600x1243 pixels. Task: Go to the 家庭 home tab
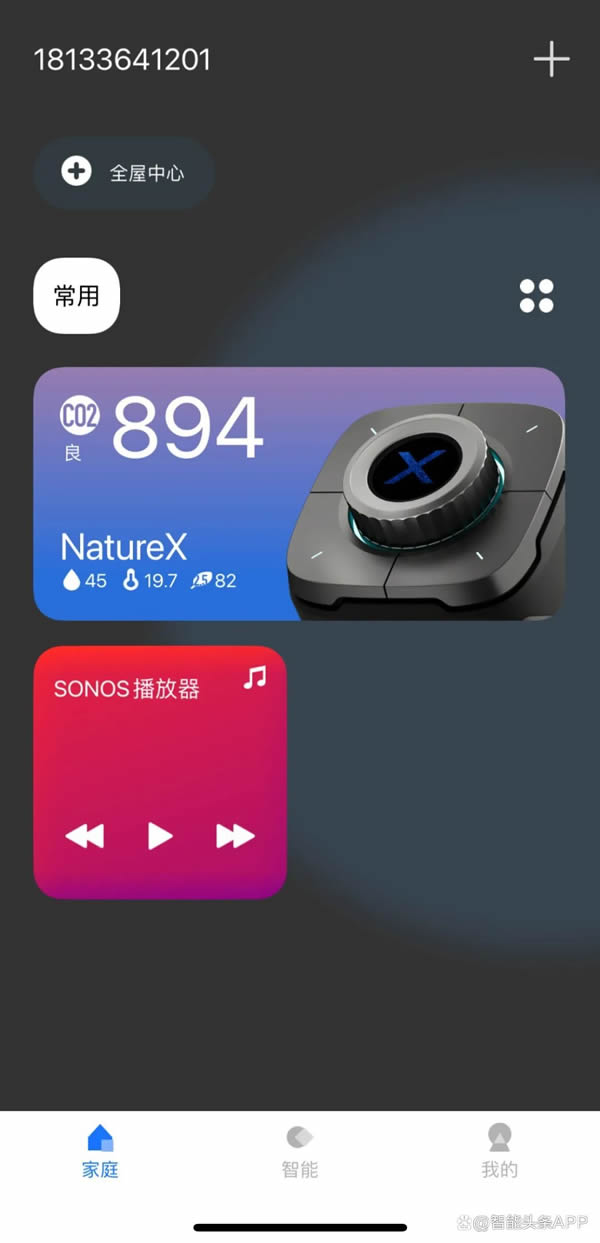coord(100,1150)
